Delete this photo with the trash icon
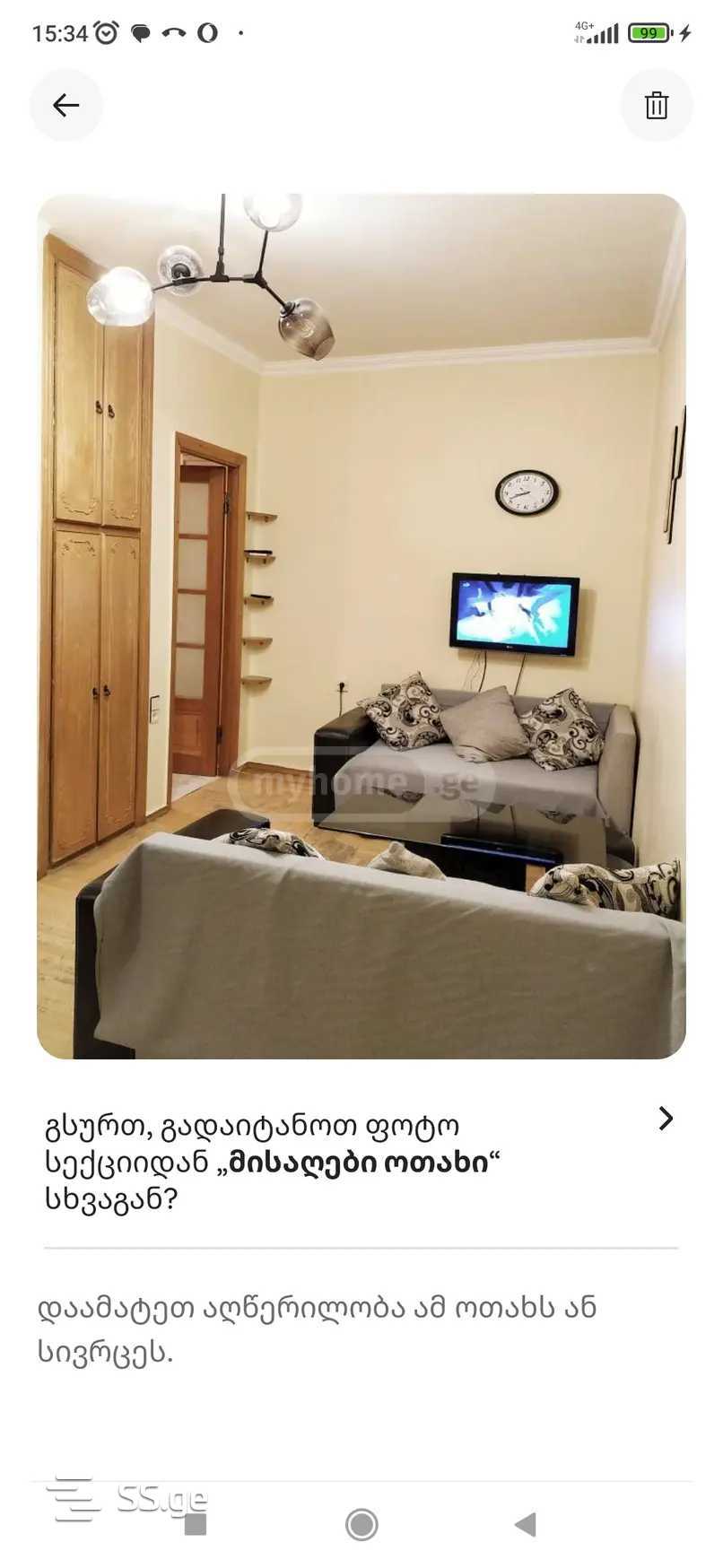Screen dimensions: 723x1568 tap(656, 106)
